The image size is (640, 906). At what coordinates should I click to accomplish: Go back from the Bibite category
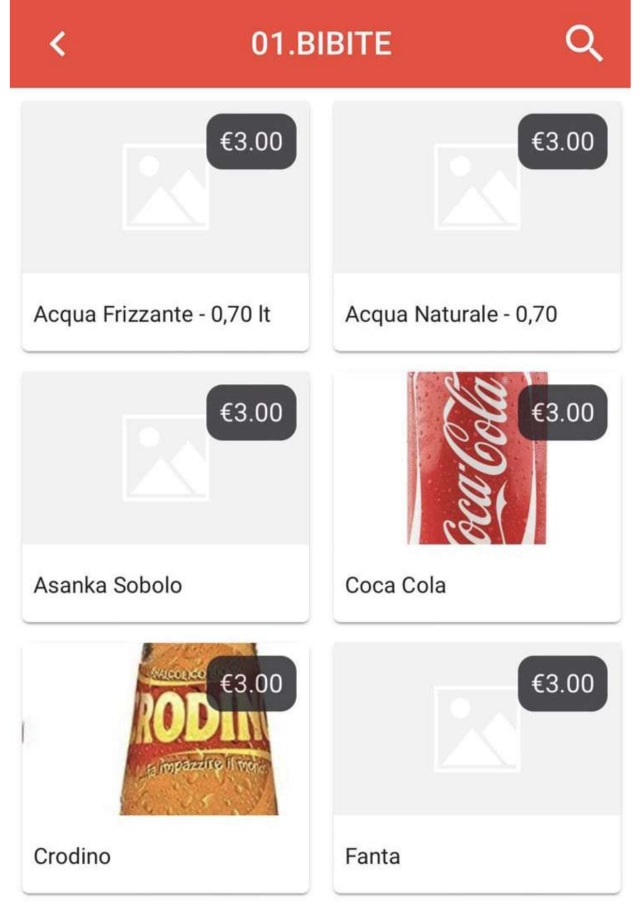[58, 44]
